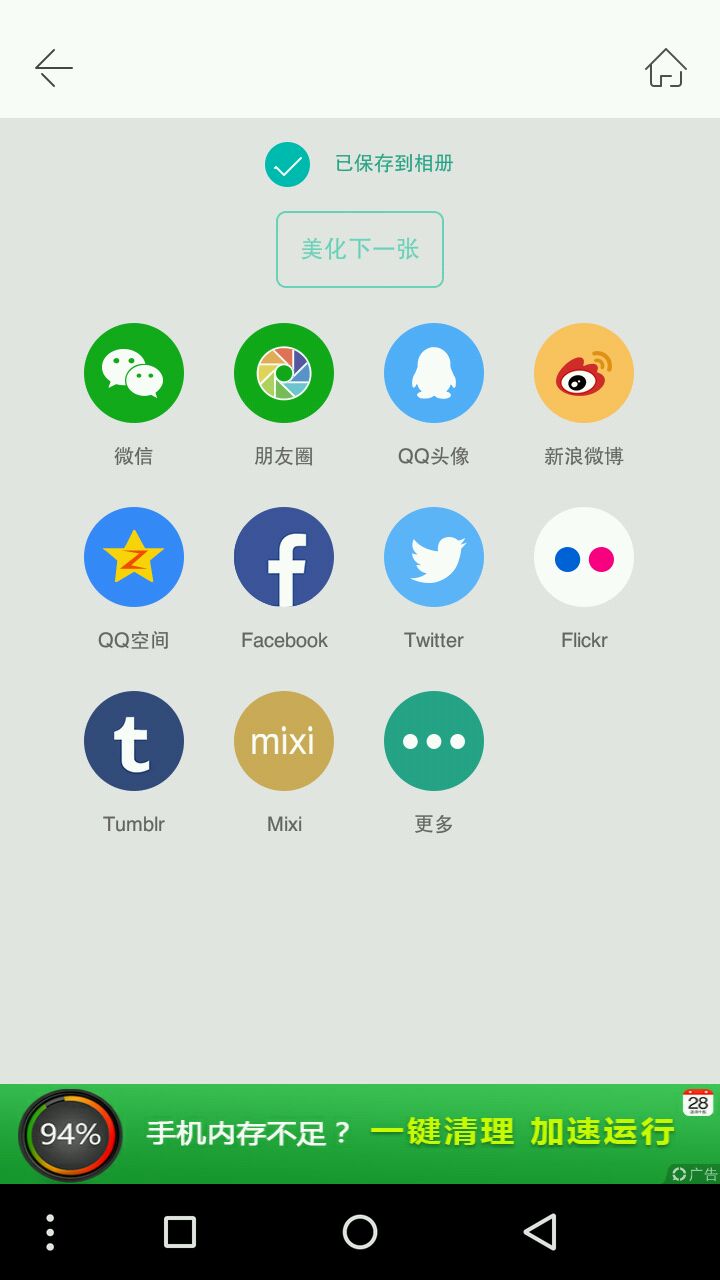Open the three-dot menu in the navigation bar
Screen dimensions: 720x1280
pyautogui.click(x=50, y=1232)
